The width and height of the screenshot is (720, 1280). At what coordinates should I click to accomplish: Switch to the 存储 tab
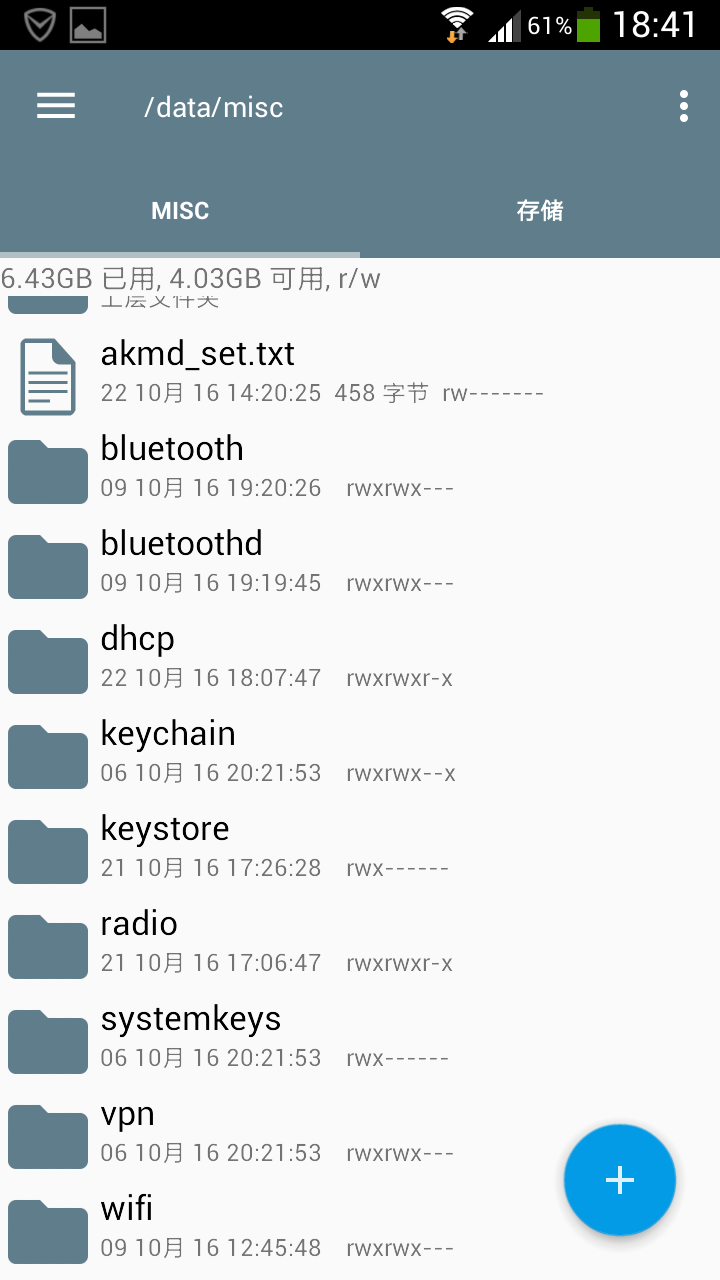(540, 211)
